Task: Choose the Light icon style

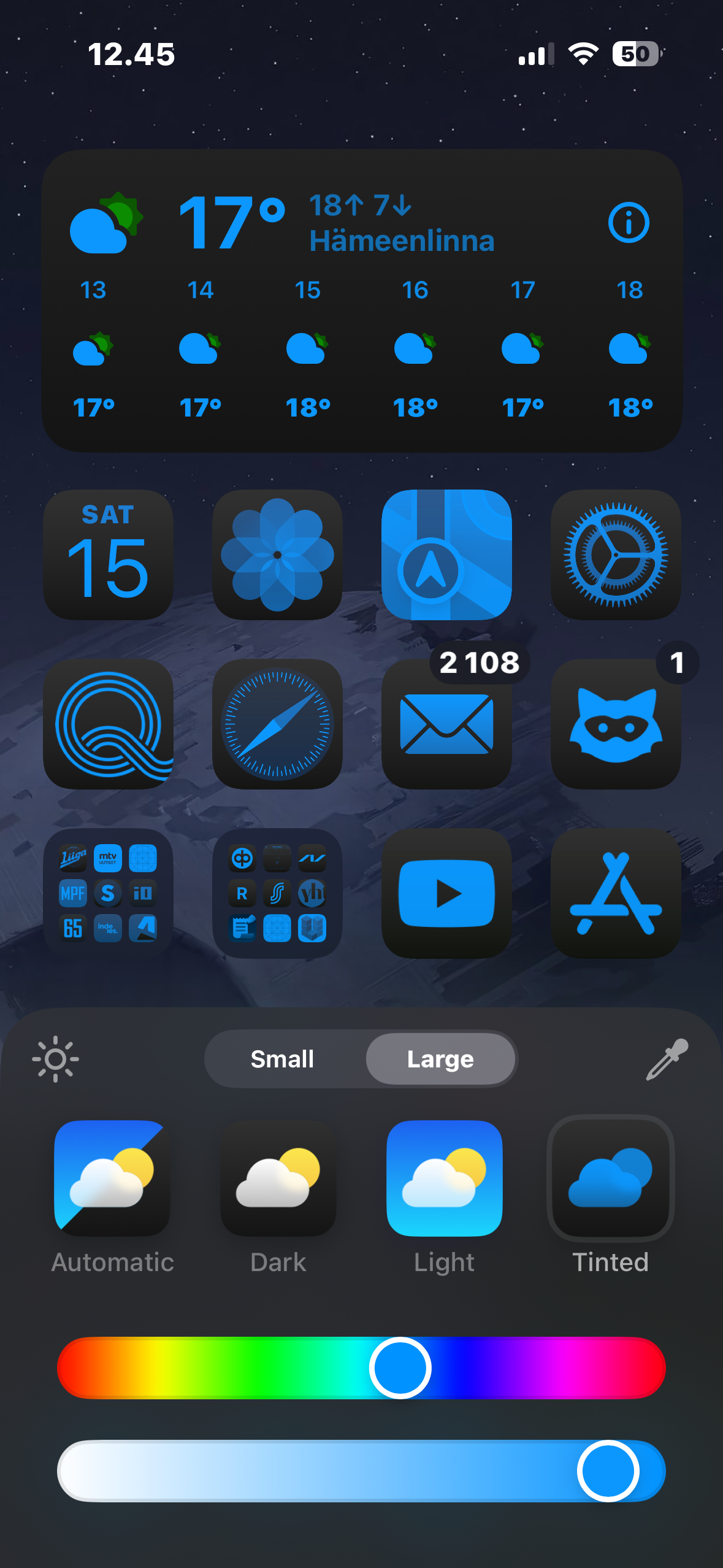Action: 445,1178
